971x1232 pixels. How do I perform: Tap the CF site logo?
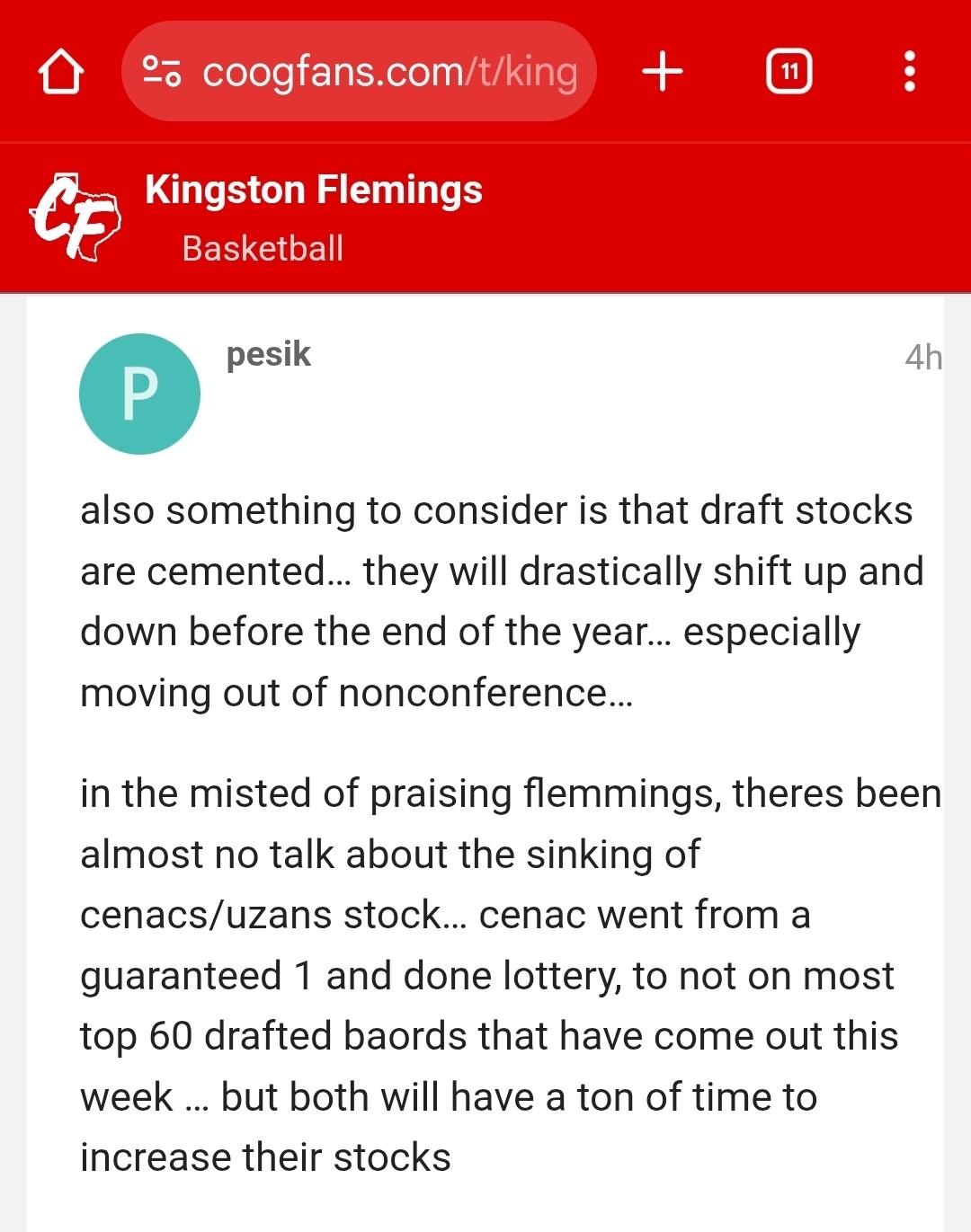(x=76, y=217)
